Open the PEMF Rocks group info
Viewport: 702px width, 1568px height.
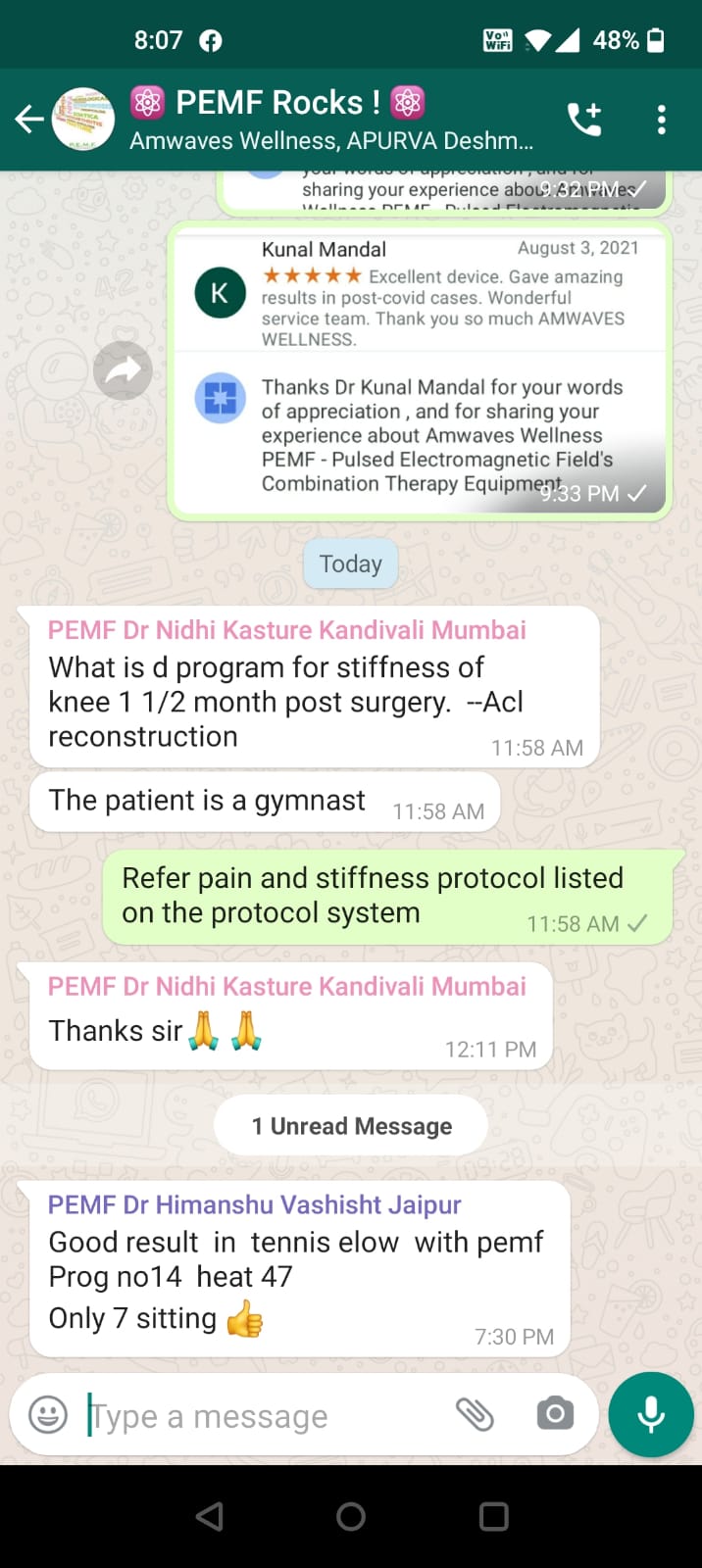pos(333,120)
